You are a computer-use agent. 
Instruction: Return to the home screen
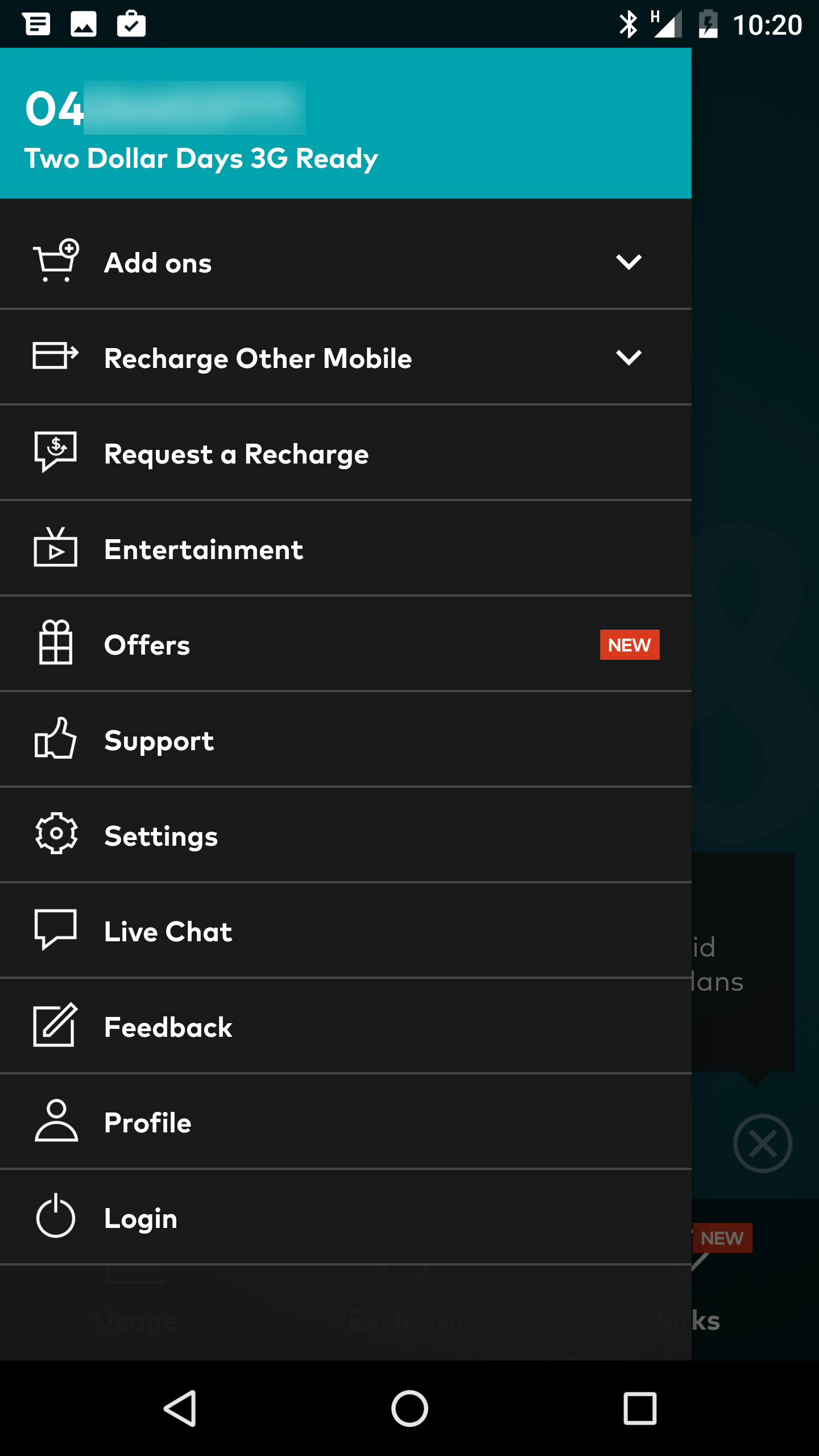(x=409, y=1408)
